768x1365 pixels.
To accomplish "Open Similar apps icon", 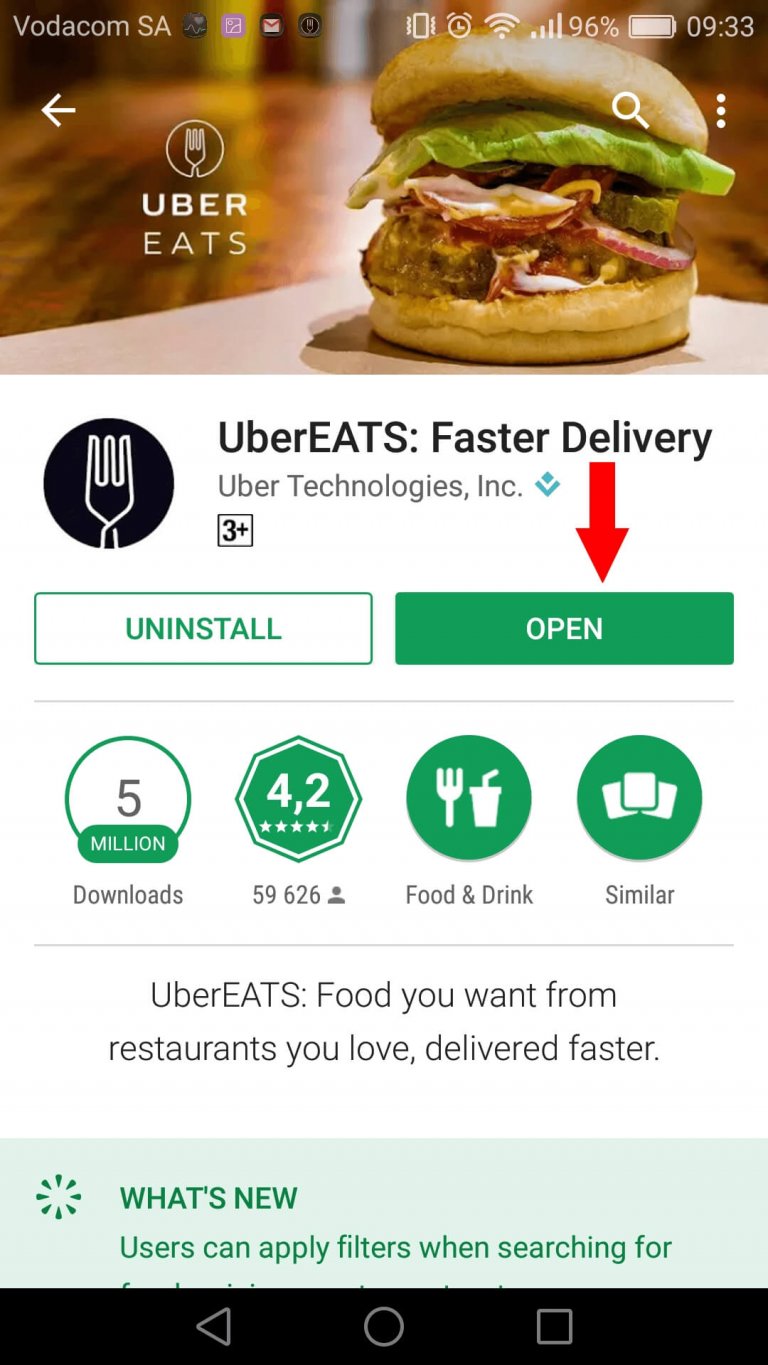I will coord(639,797).
